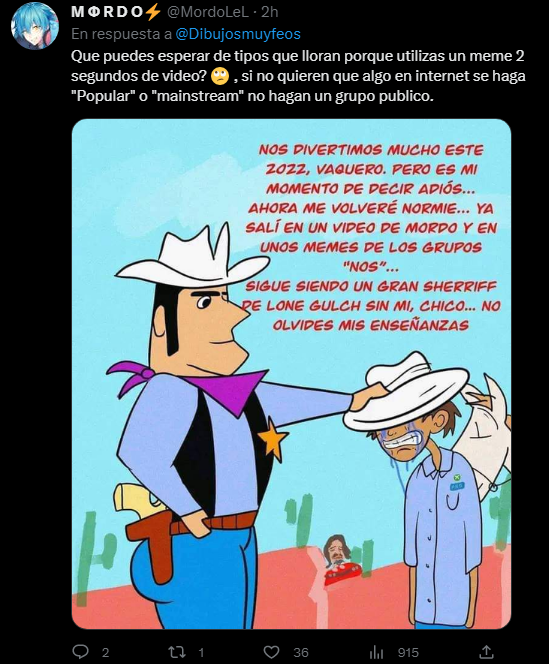Open the attached cowboy meme image

(x=291, y=374)
